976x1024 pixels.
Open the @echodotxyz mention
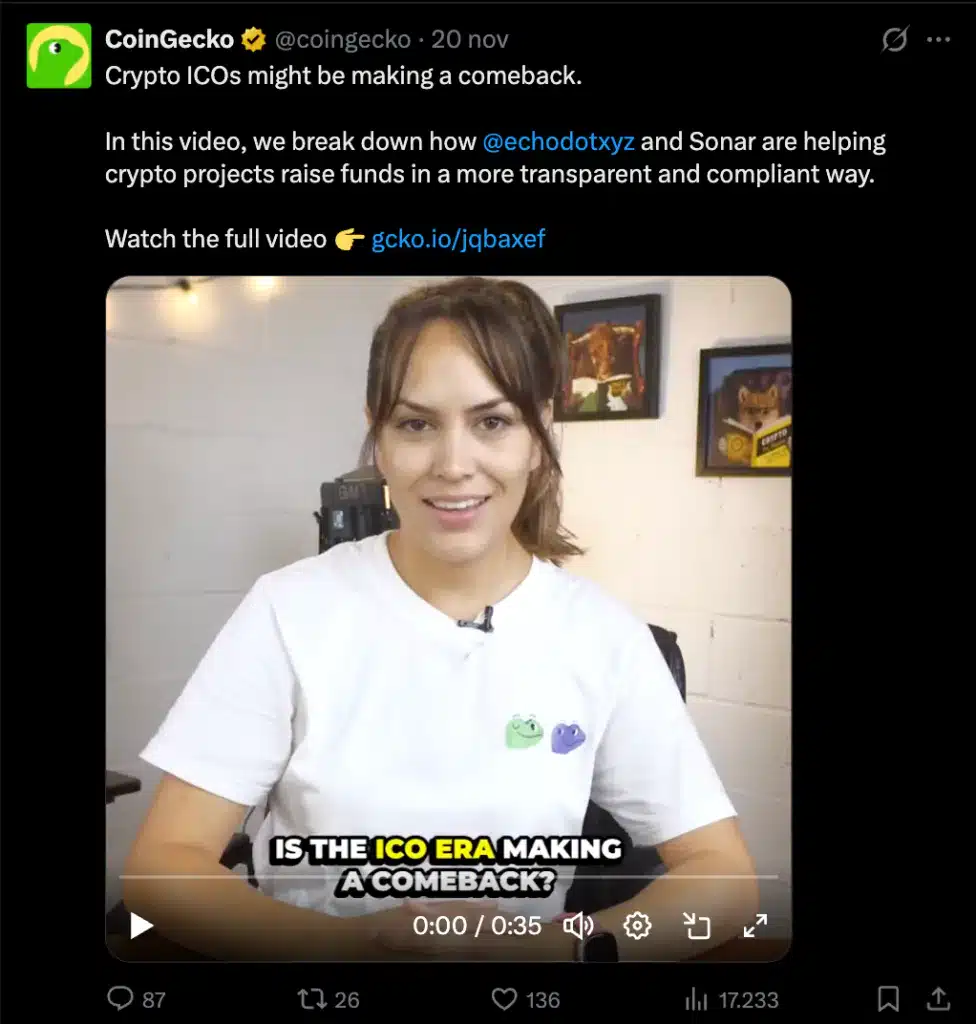pyautogui.click(x=558, y=141)
